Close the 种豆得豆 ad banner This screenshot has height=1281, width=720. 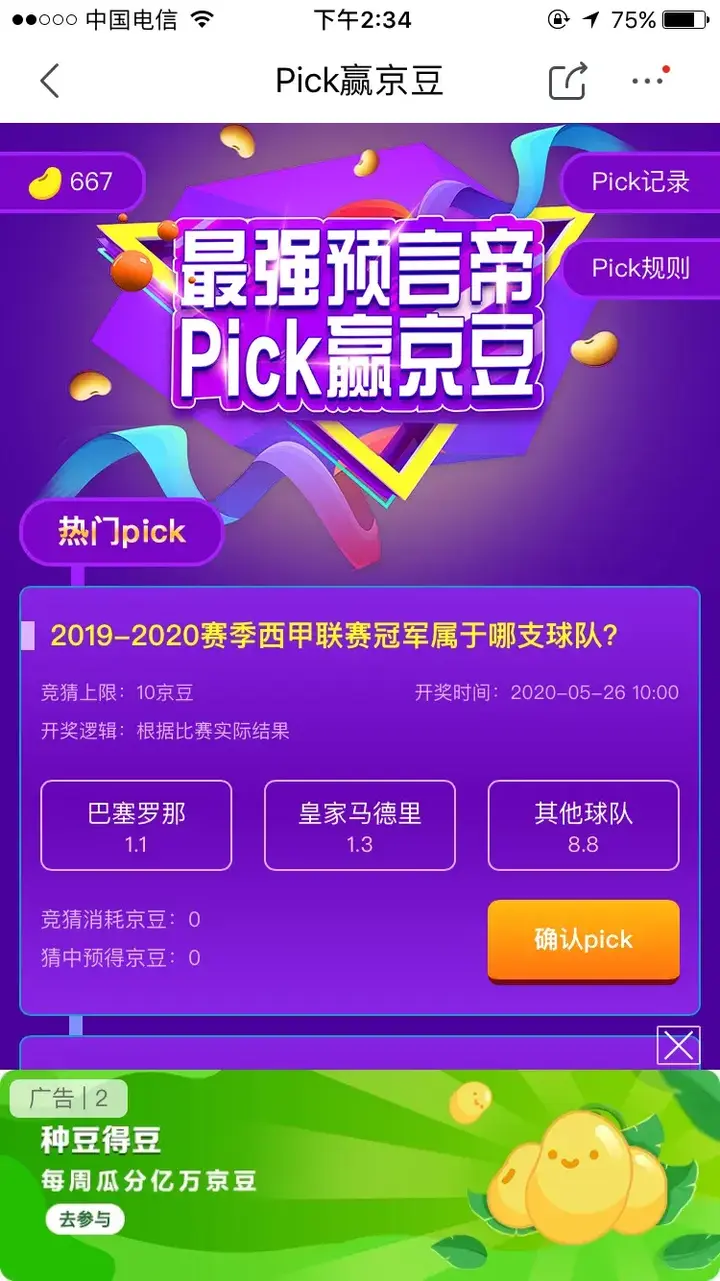(x=678, y=1046)
